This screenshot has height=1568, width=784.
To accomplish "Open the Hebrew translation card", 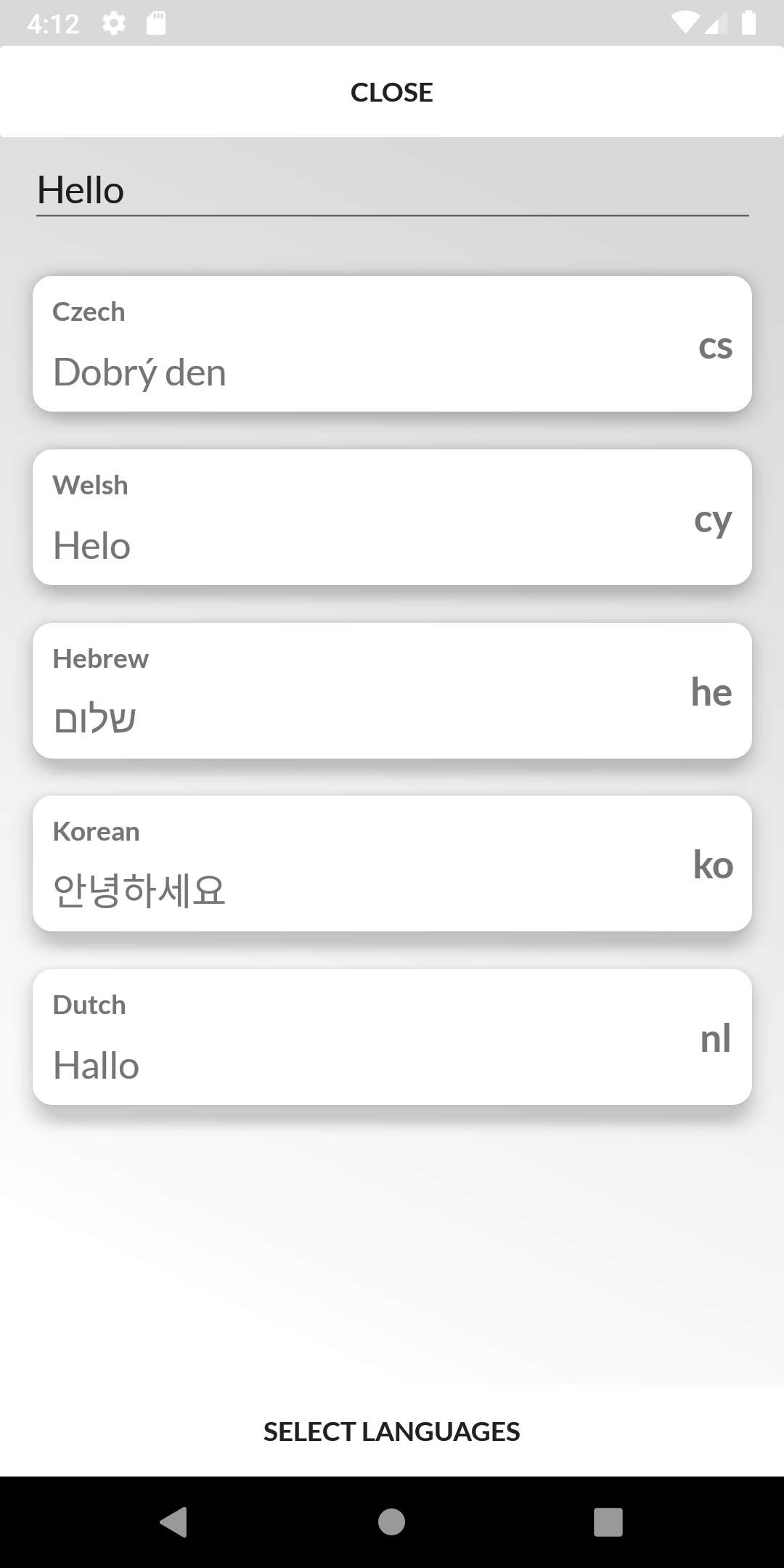I will coord(392,690).
